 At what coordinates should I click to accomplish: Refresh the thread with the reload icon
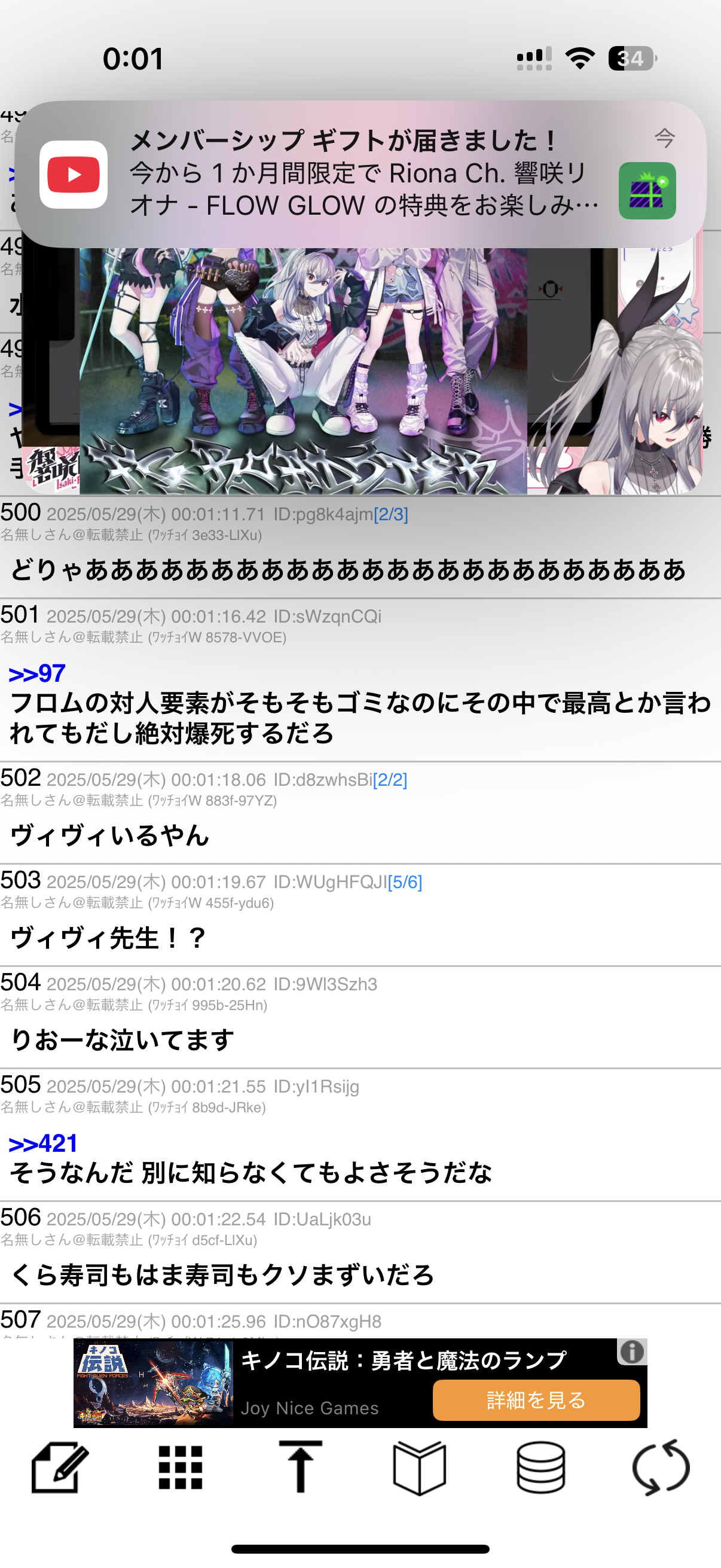pyautogui.click(x=661, y=1468)
